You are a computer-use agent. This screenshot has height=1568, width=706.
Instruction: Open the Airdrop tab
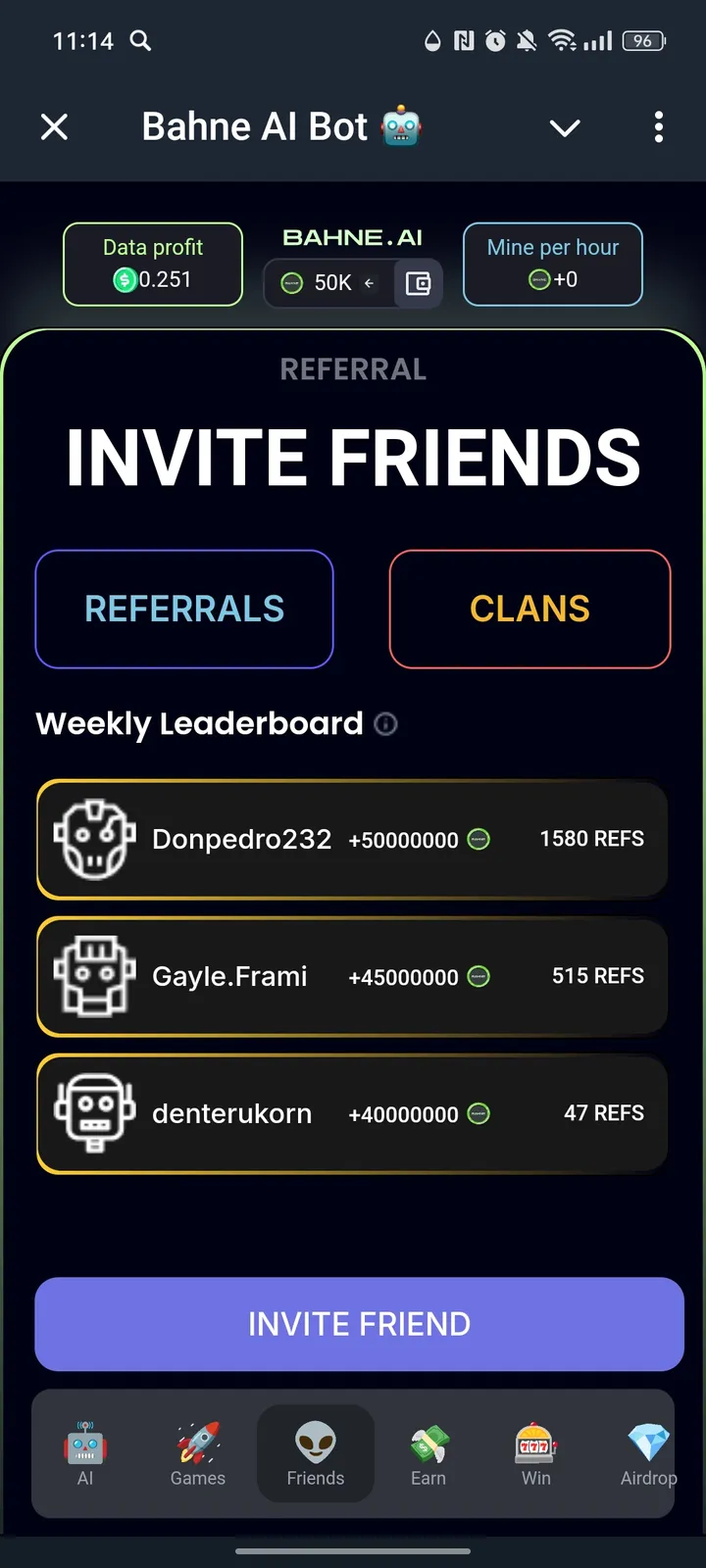coord(648,1454)
